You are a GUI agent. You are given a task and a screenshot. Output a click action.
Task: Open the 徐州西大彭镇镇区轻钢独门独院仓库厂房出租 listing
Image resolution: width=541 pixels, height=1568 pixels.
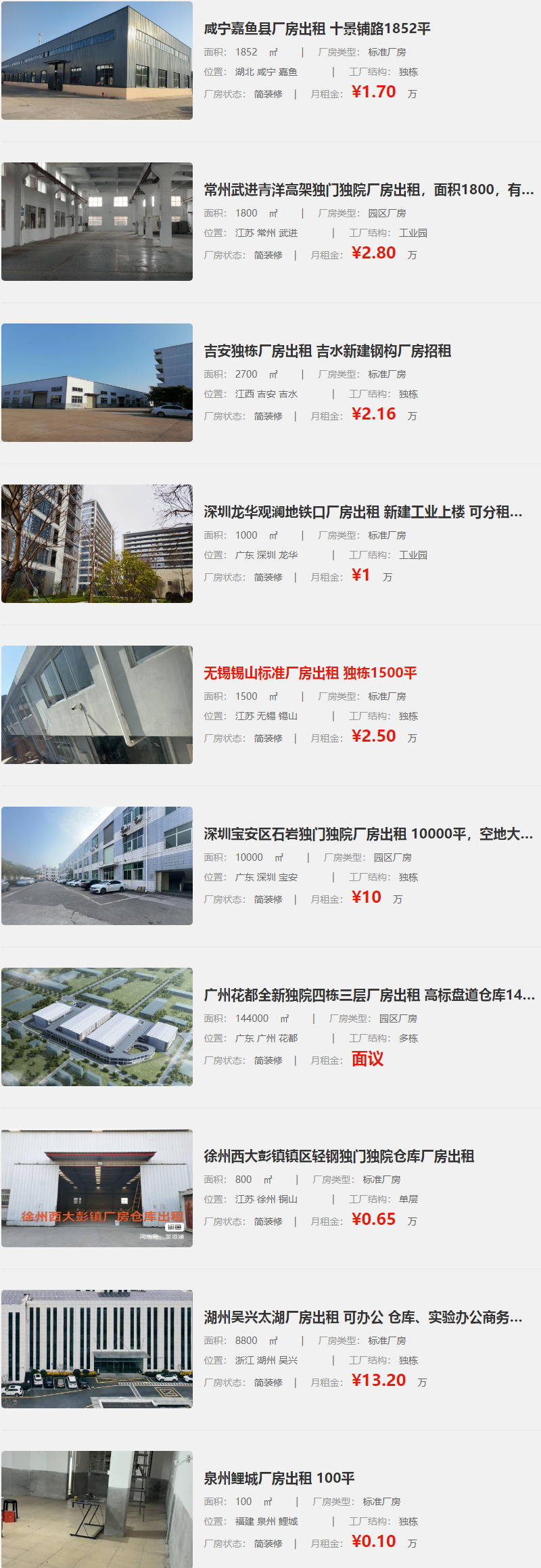coord(339,1156)
